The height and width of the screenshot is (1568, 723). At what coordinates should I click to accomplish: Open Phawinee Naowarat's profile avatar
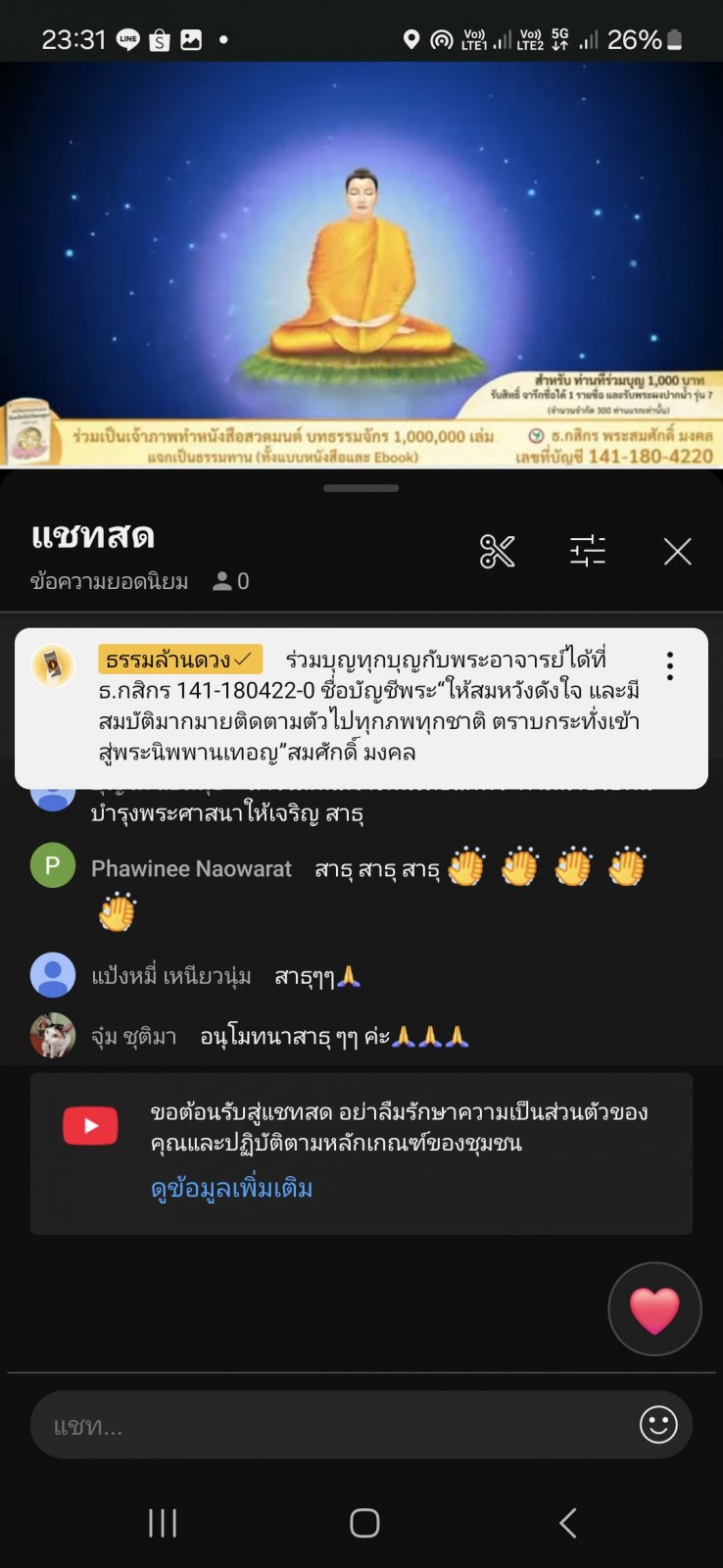point(53,865)
